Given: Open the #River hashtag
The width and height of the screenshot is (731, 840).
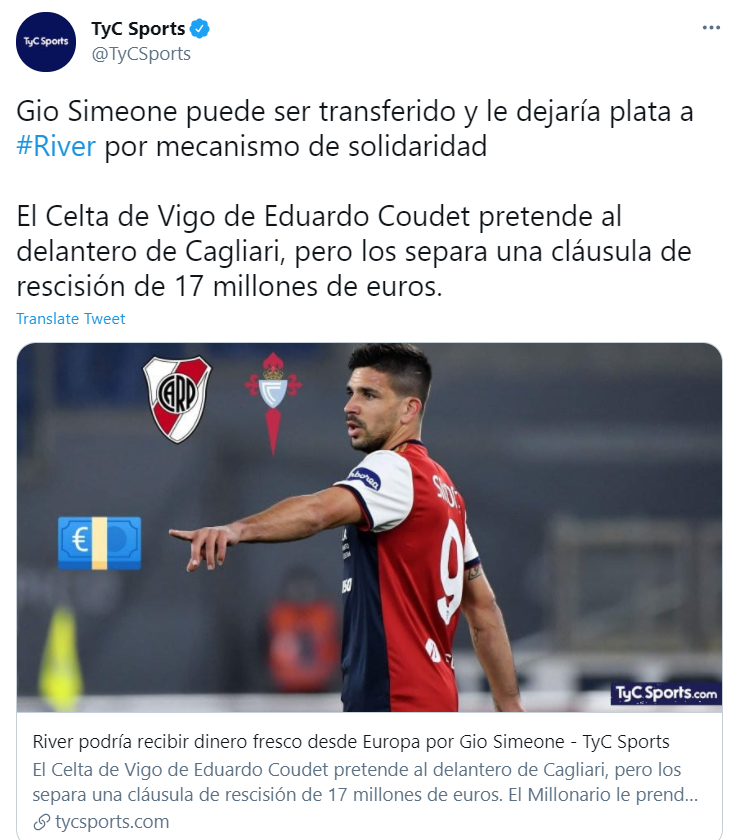Looking at the screenshot, I should tap(56, 147).
